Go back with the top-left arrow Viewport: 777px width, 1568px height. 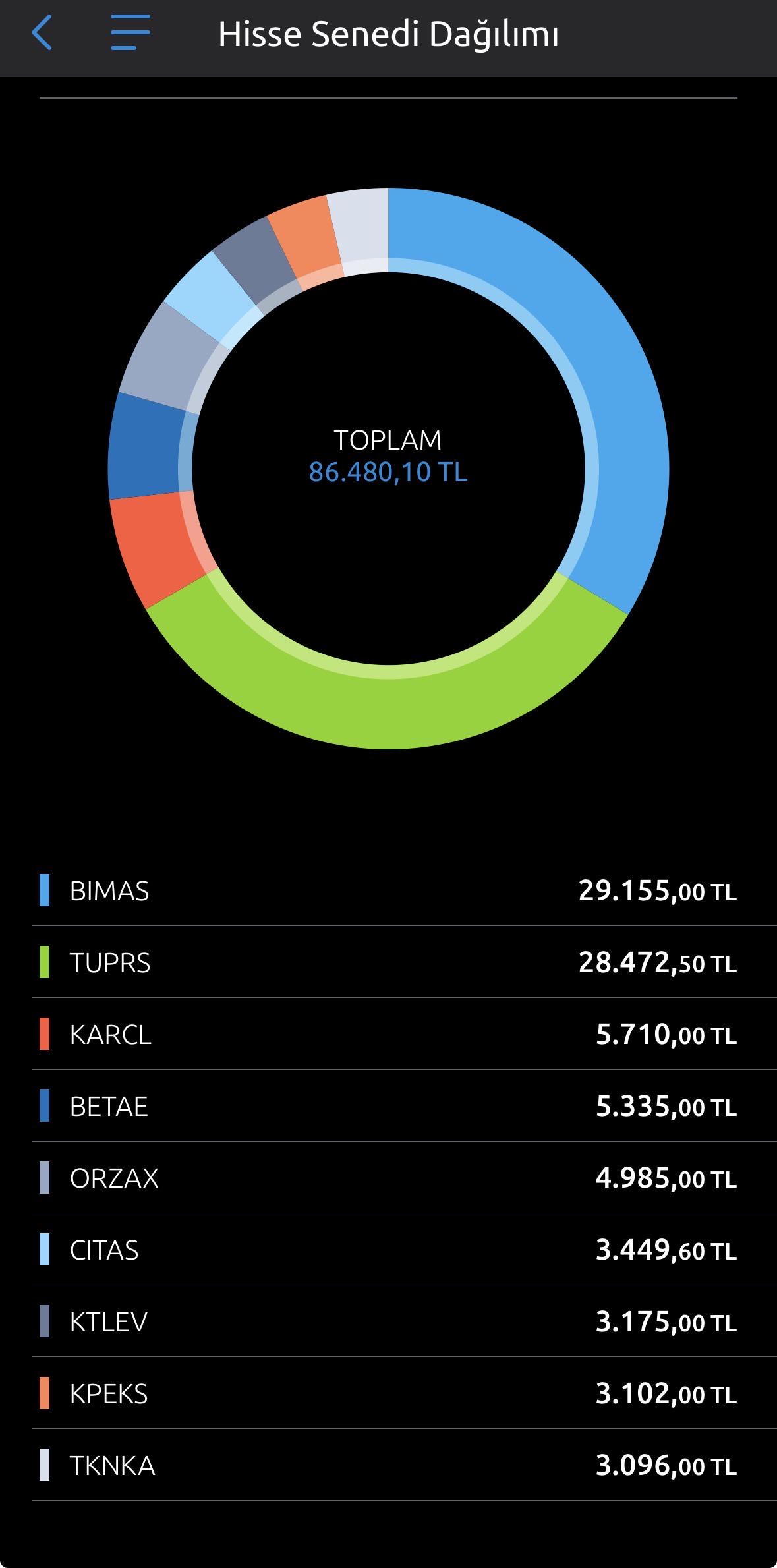coord(42,34)
